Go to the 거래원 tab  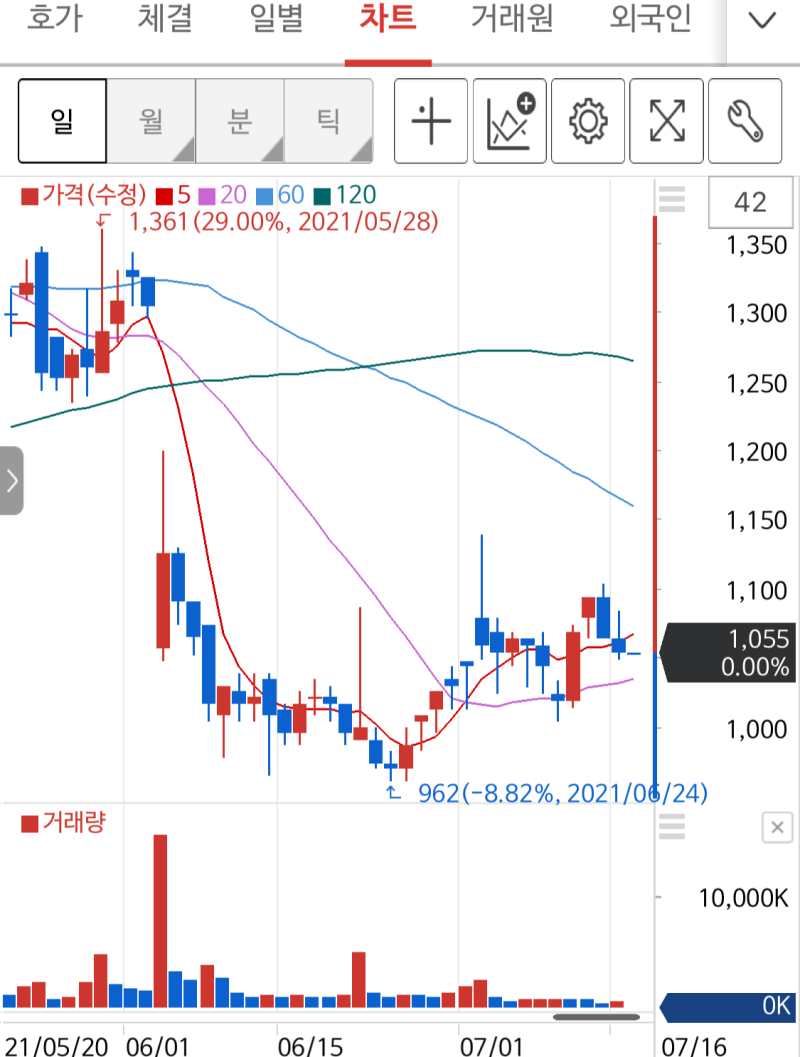512,20
